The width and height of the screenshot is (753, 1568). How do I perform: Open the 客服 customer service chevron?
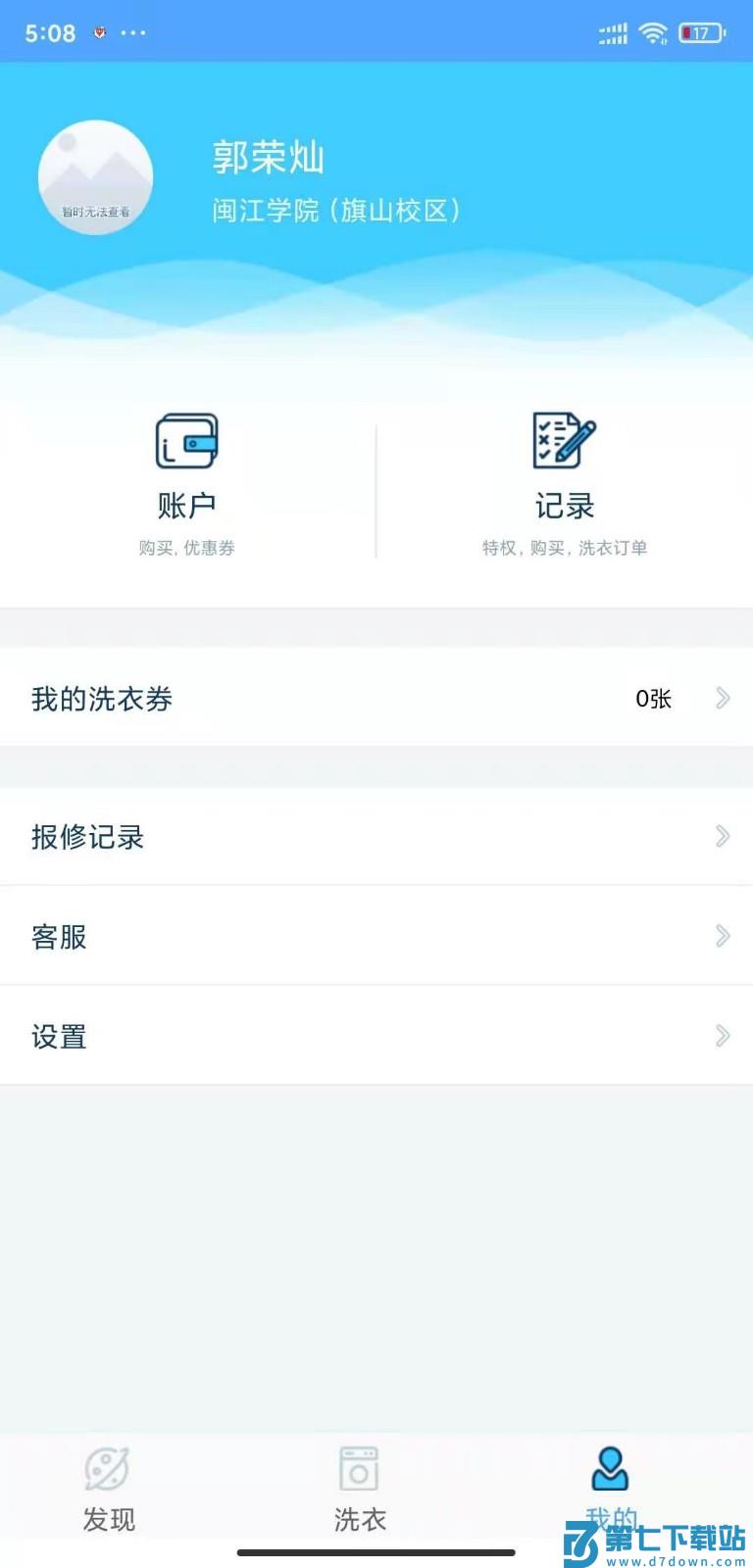pos(723,936)
